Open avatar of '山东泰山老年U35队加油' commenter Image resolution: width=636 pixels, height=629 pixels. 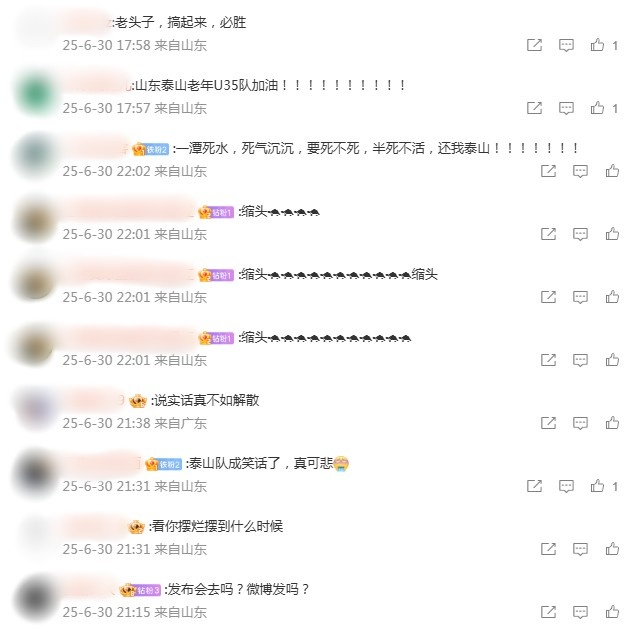pos(36,93)
